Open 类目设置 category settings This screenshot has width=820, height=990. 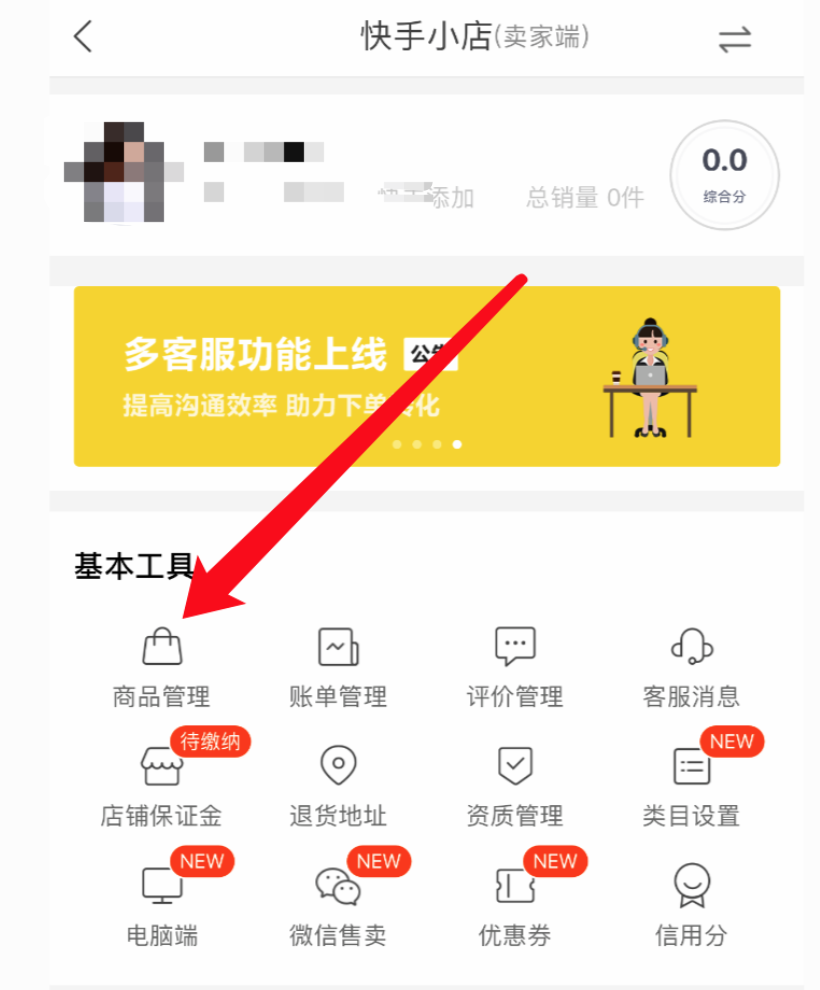click(691, 784)
